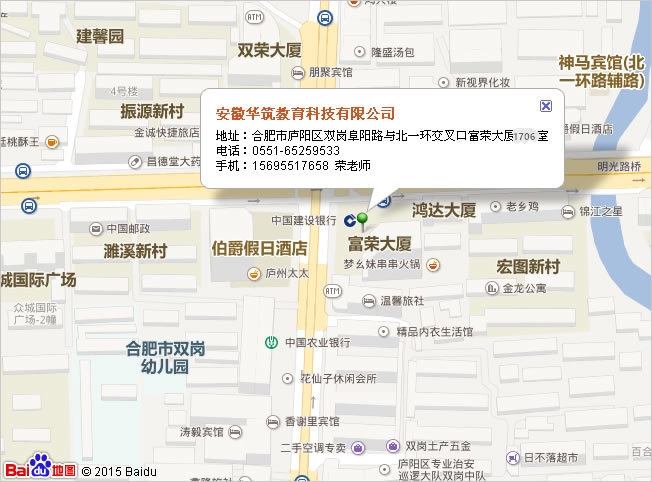The image size is (652, 482).
Task: Tap the green location marker
Action: pyautogui.click(x=363, y=217)
